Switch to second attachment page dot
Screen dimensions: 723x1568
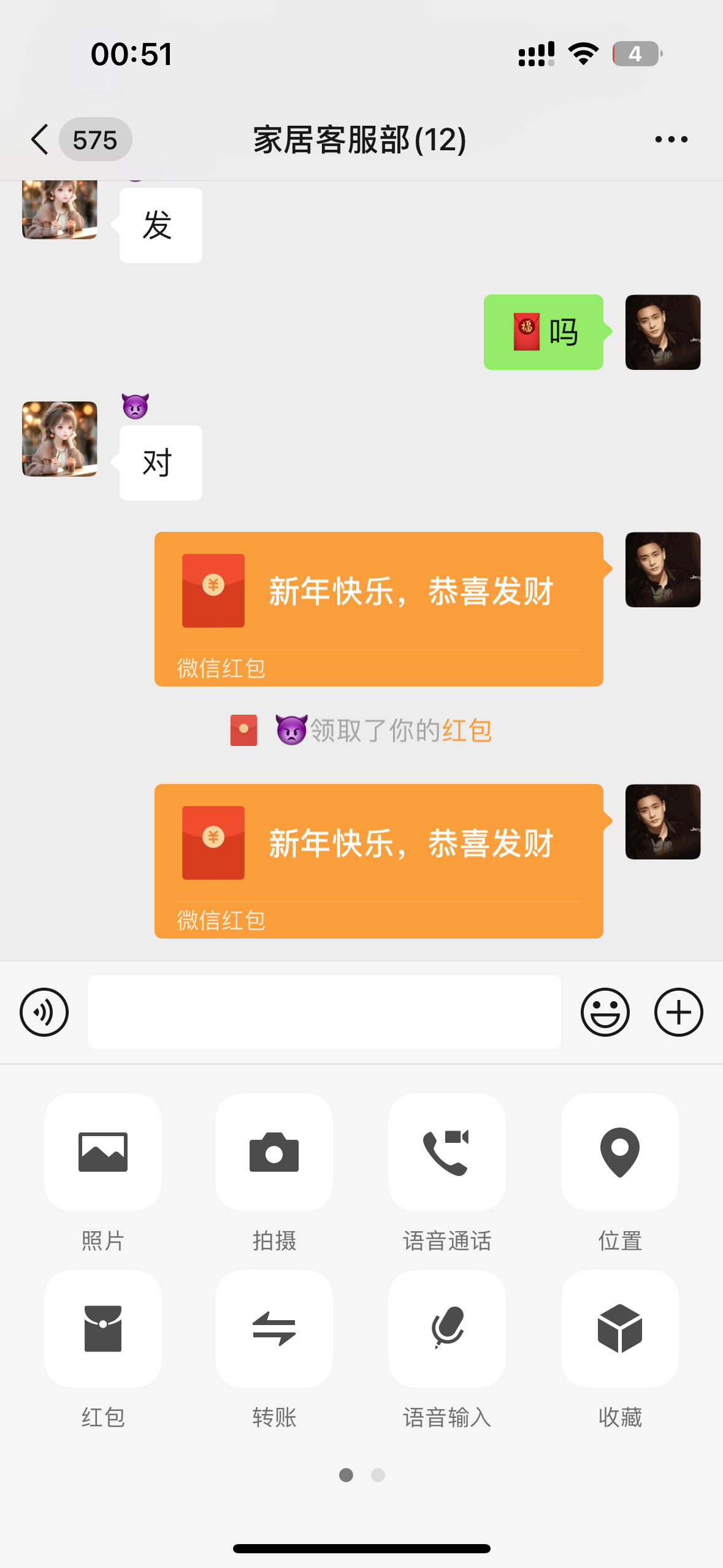click(376, 1476)
